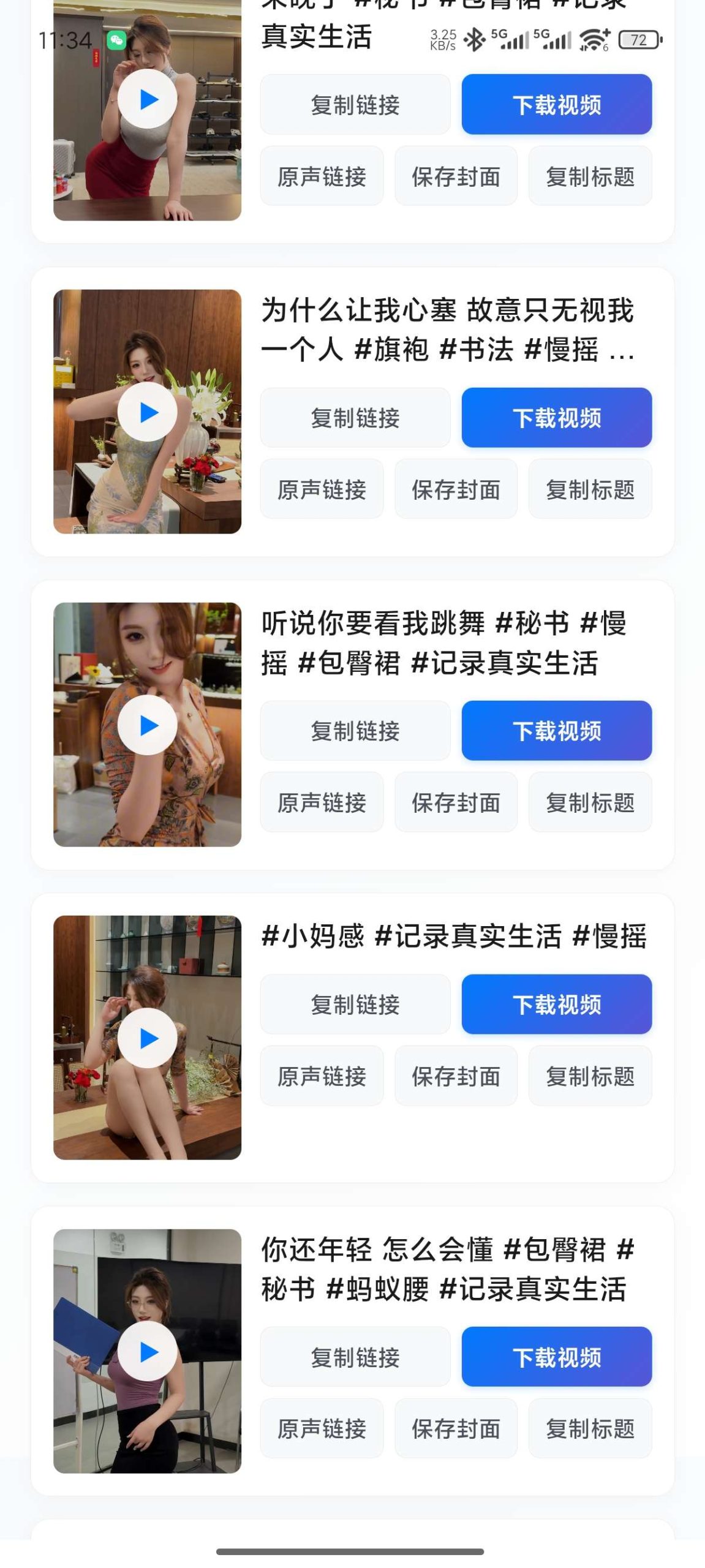Tap the battery indicator showing 72
Image resolution: width=705 pixels, height=1568 pixels.
coord(638,39)
